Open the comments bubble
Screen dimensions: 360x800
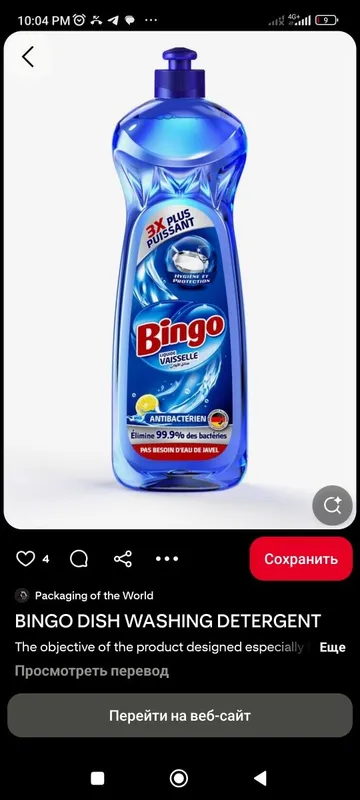(x=79, y=559)
